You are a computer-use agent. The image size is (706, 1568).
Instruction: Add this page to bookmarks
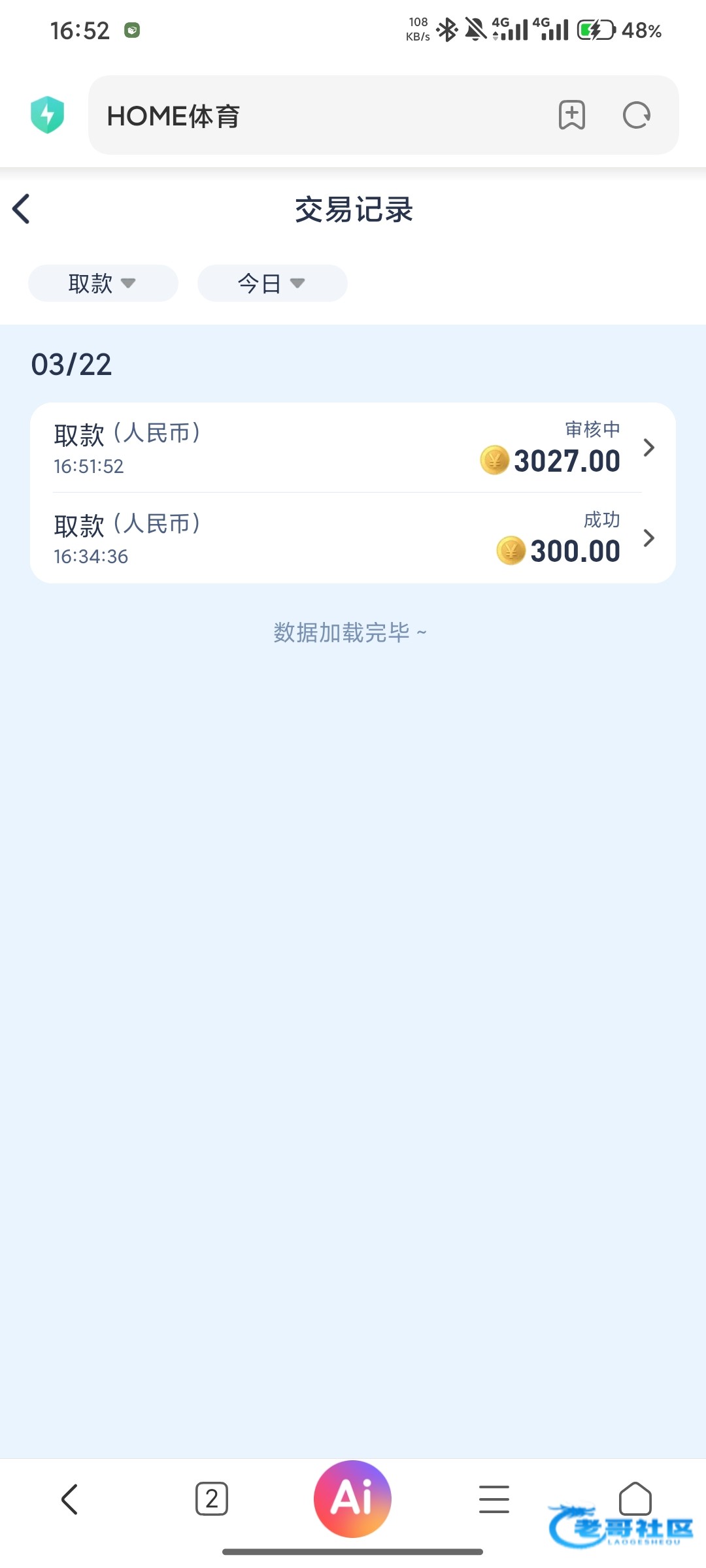(x=572, y=116)
